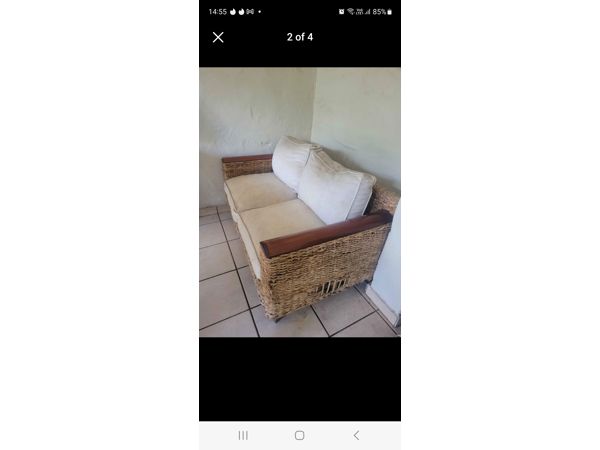Screen dimensions: 600x450
Task: Tap the sofa photo to toggle fullscreen
Action: point(300,202)
